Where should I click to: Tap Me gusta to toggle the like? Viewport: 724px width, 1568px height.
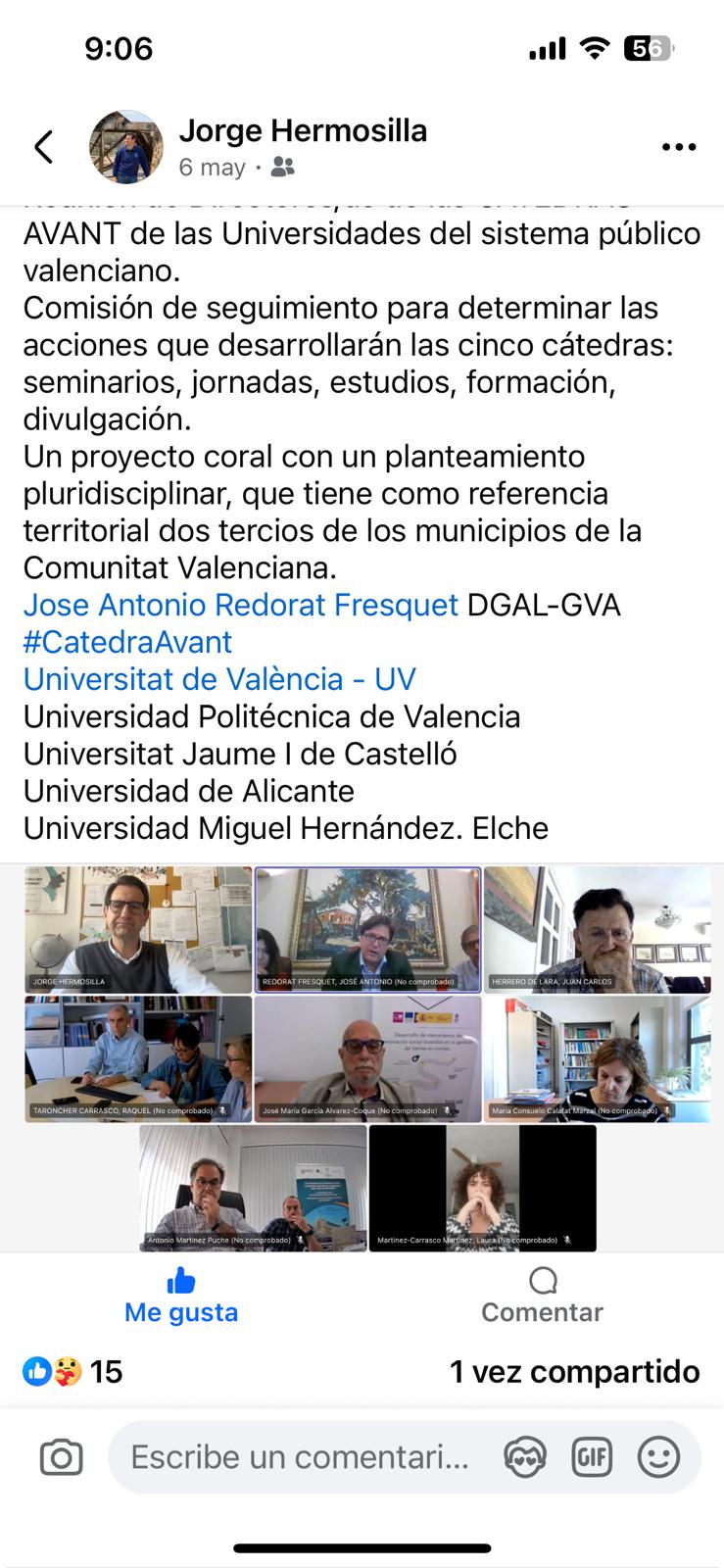[181, 1296]
